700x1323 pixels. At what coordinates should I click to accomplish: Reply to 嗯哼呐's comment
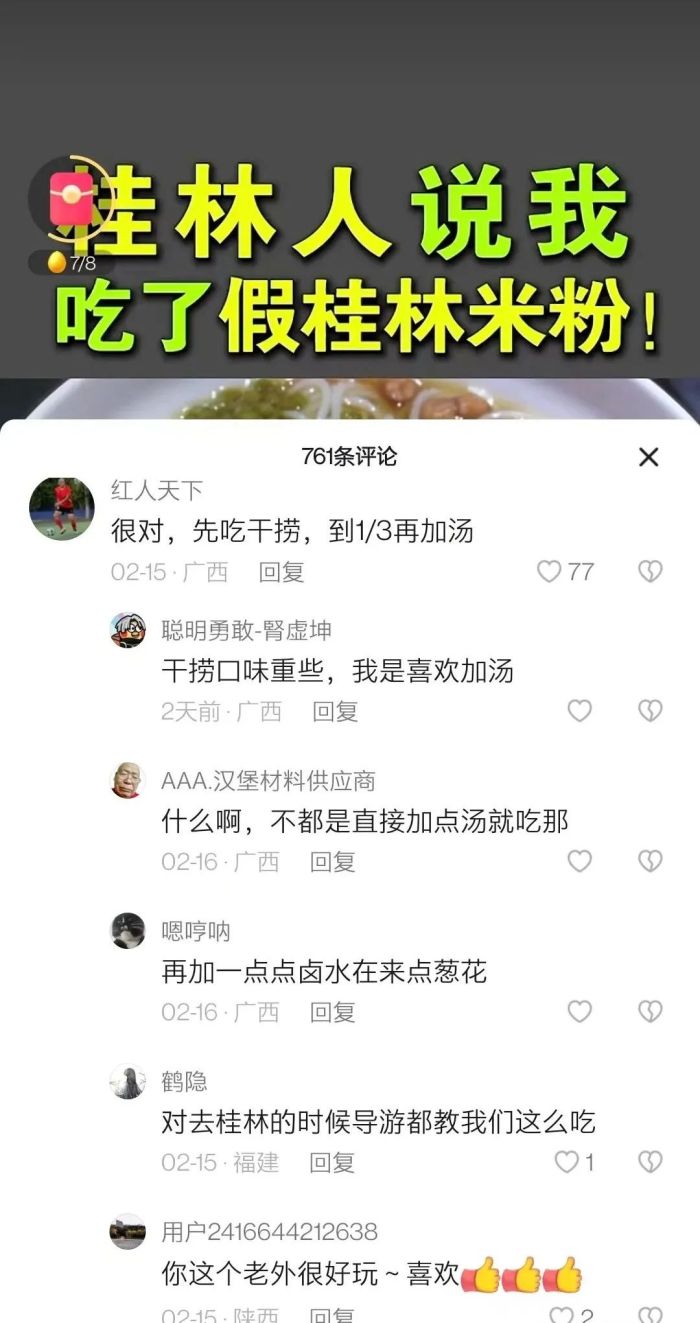[332, 1012]
